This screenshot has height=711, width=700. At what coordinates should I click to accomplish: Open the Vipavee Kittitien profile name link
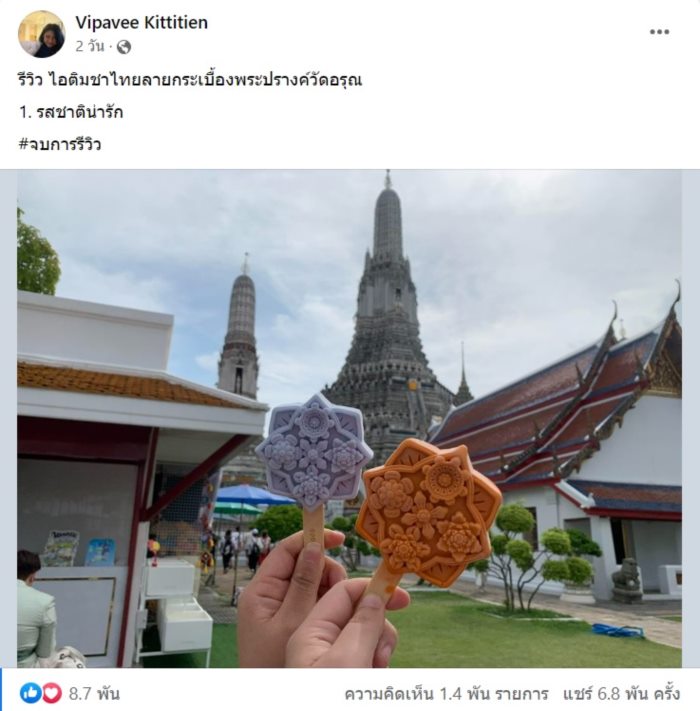(141, 22)
